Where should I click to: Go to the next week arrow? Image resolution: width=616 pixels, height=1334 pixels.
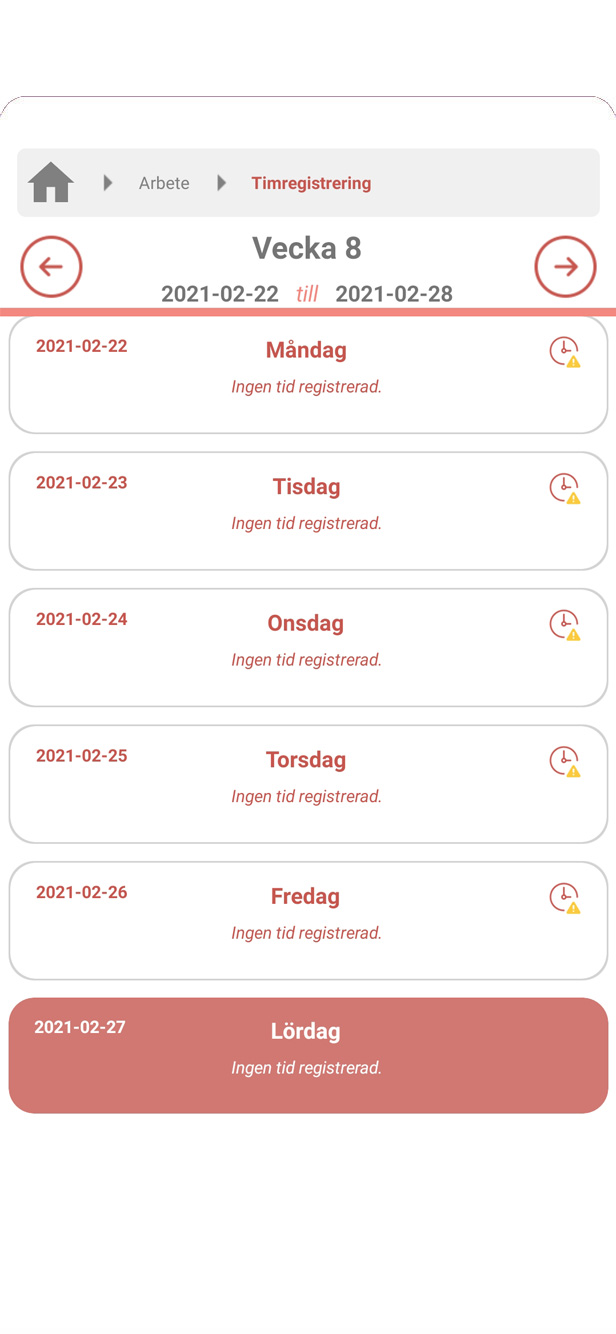point(565,267)
